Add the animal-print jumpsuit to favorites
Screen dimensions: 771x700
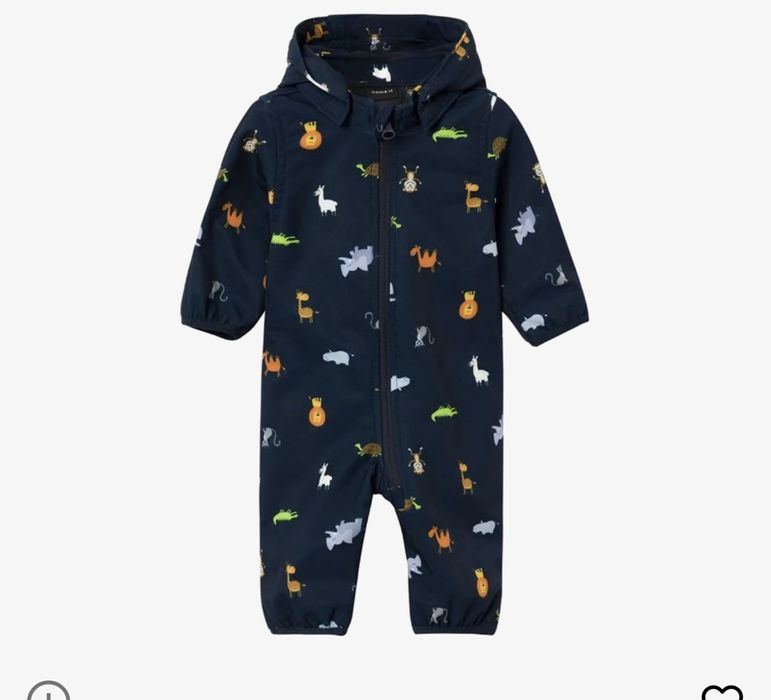[x=721, y=692]
